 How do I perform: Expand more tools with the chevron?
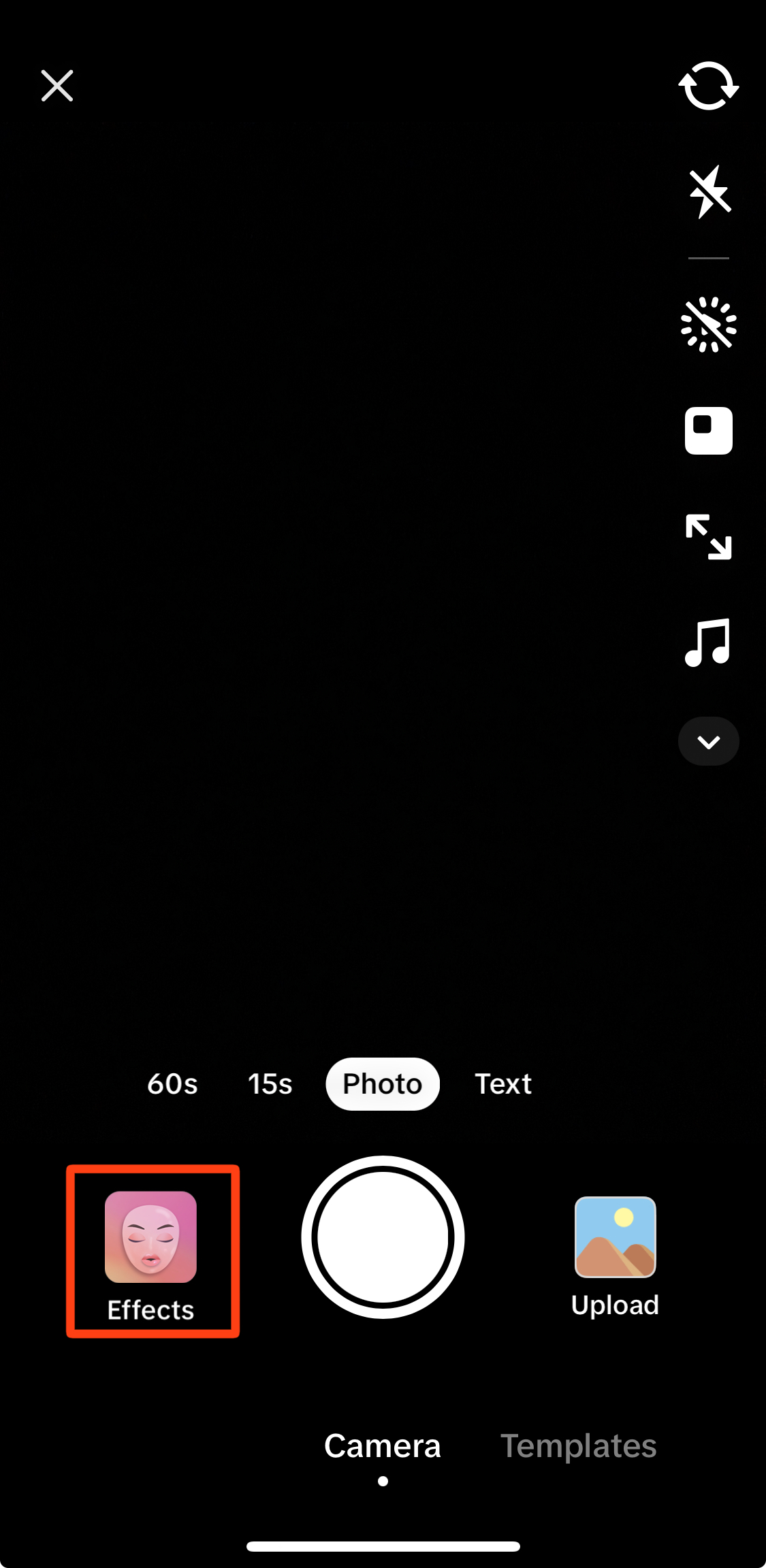pyautogui.click(x=709, y=741)
